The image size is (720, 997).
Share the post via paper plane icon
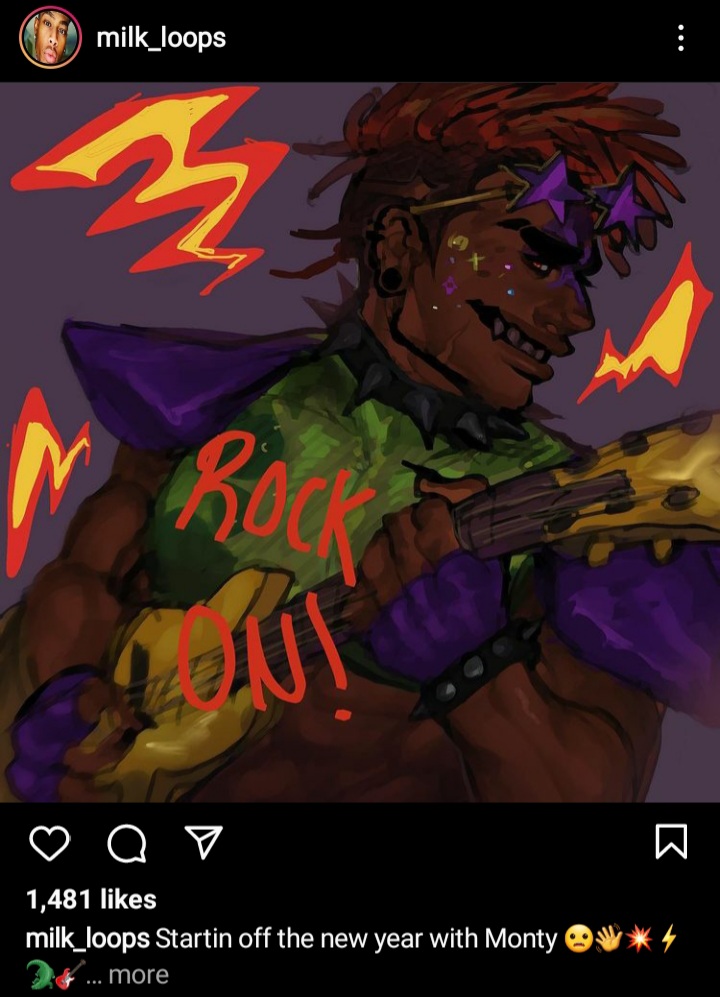204,842
